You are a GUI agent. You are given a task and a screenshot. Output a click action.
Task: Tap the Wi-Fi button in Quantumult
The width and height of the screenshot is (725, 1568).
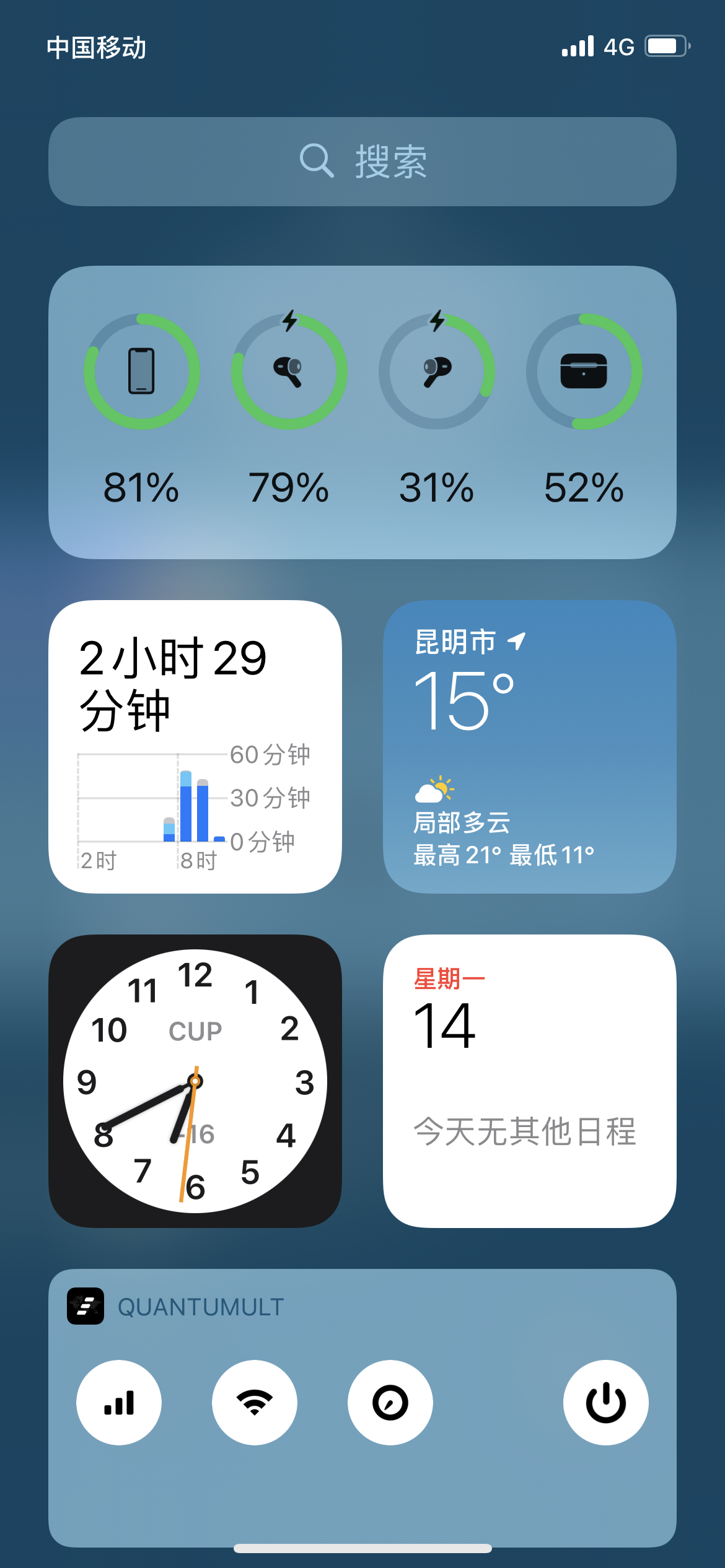click(255, 1403)
